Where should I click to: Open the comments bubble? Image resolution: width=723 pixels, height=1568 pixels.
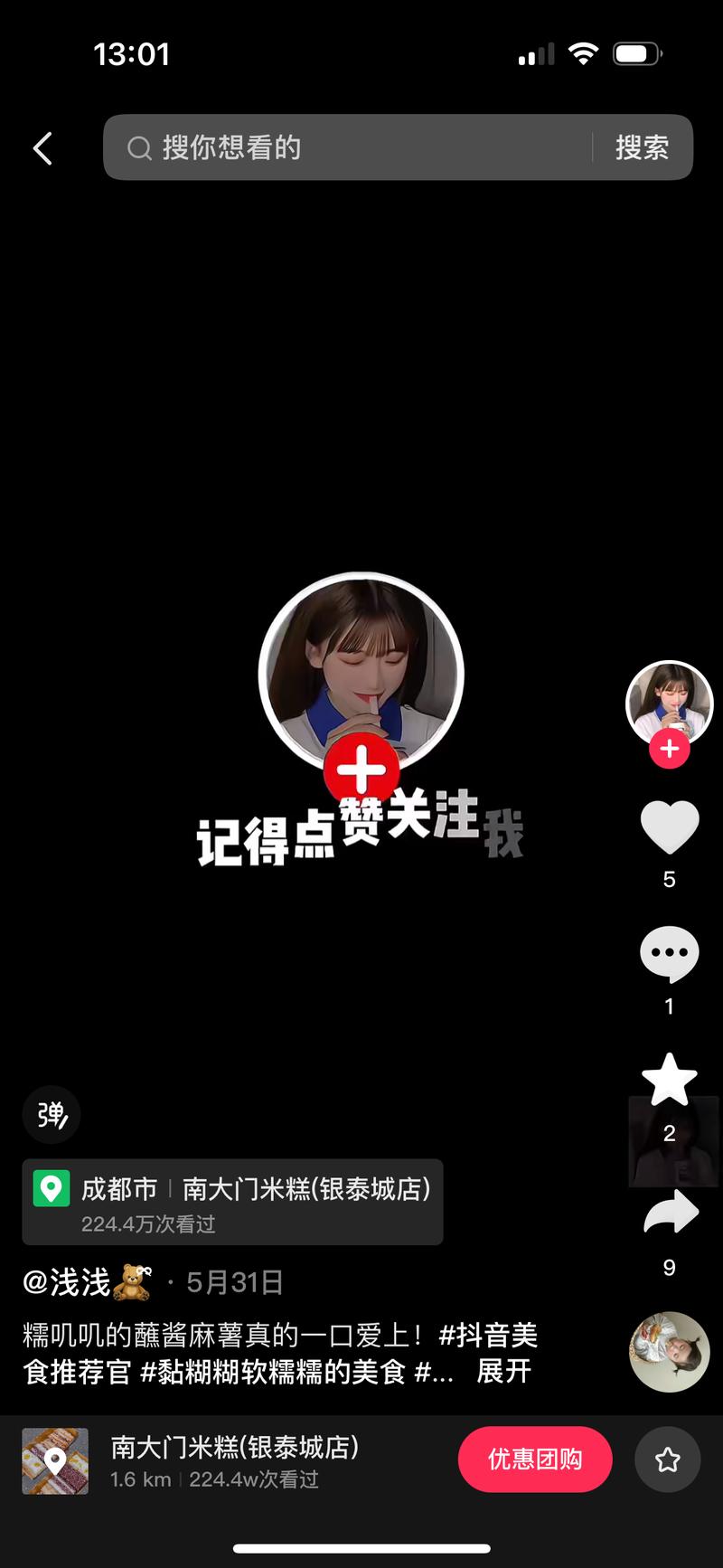[669, 954]
